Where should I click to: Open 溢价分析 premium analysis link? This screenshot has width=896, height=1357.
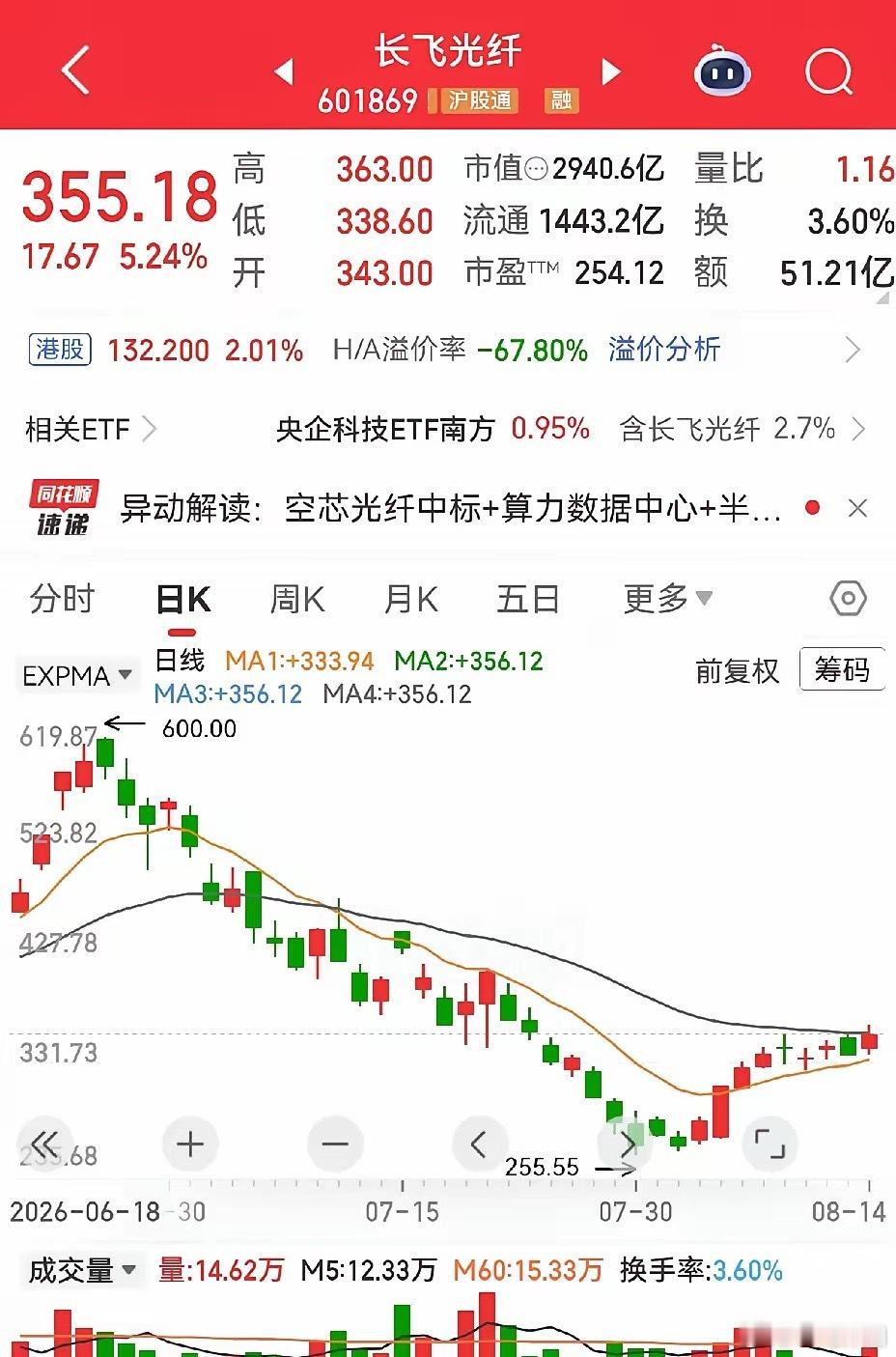coord(664,349)
